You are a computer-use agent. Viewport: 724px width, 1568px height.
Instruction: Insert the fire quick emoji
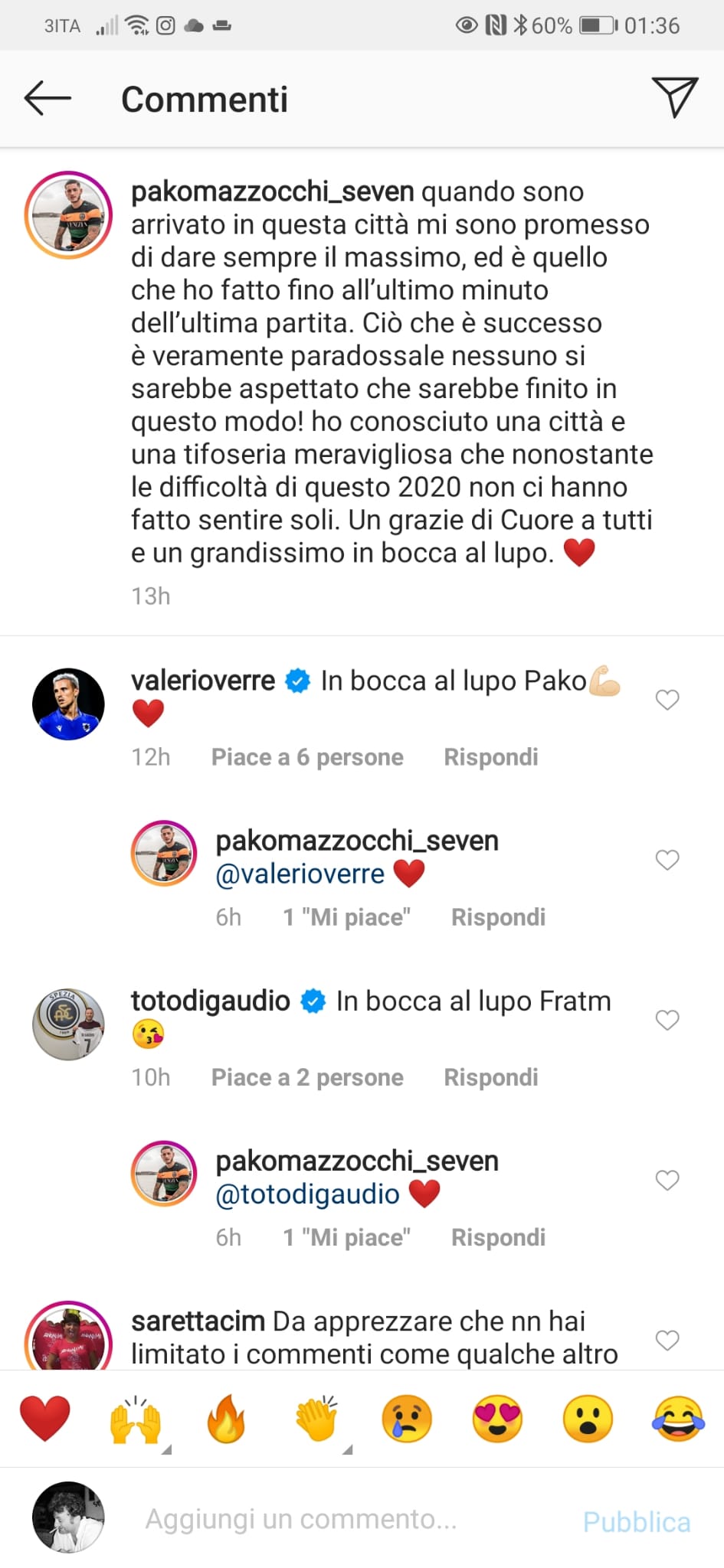coord(226,1418)
